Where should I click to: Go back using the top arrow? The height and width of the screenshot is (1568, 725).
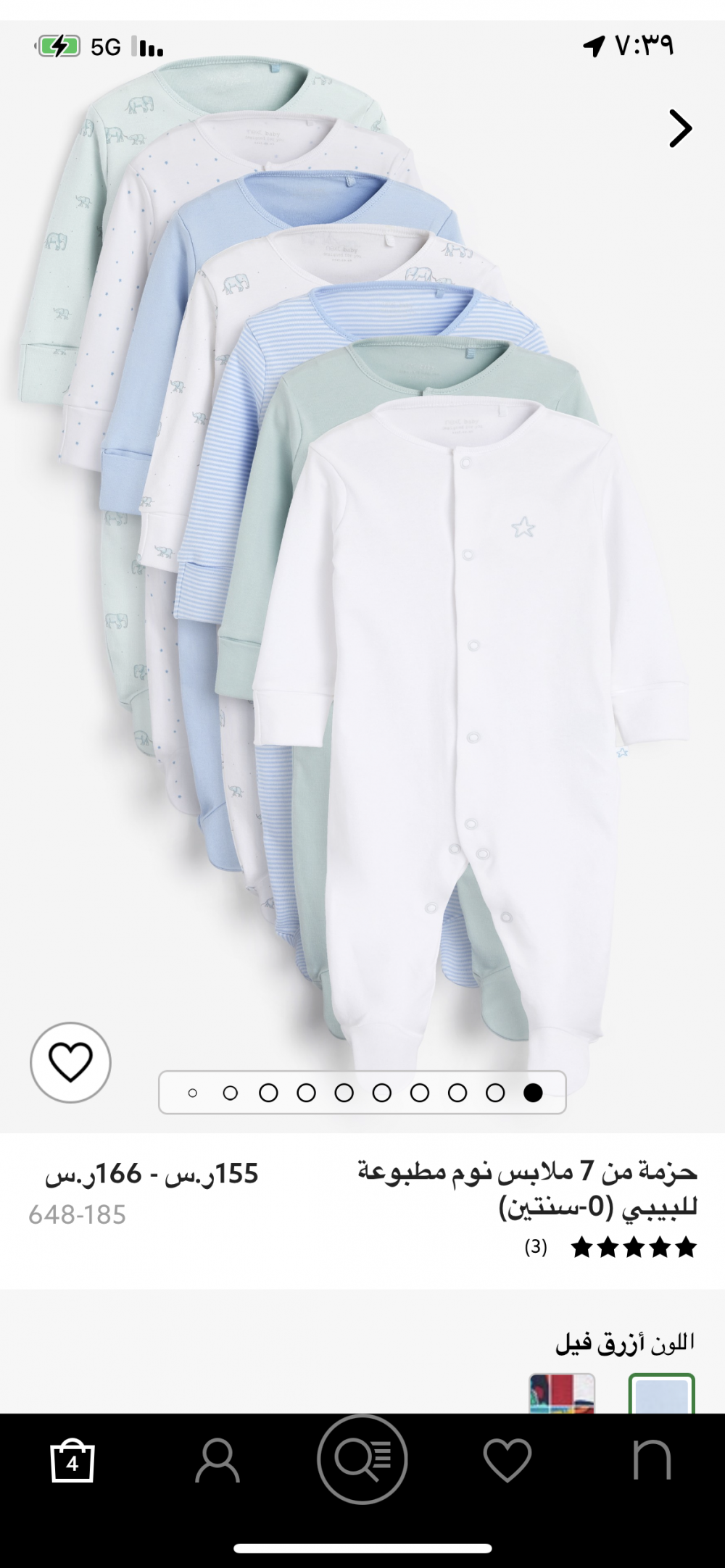680,129
